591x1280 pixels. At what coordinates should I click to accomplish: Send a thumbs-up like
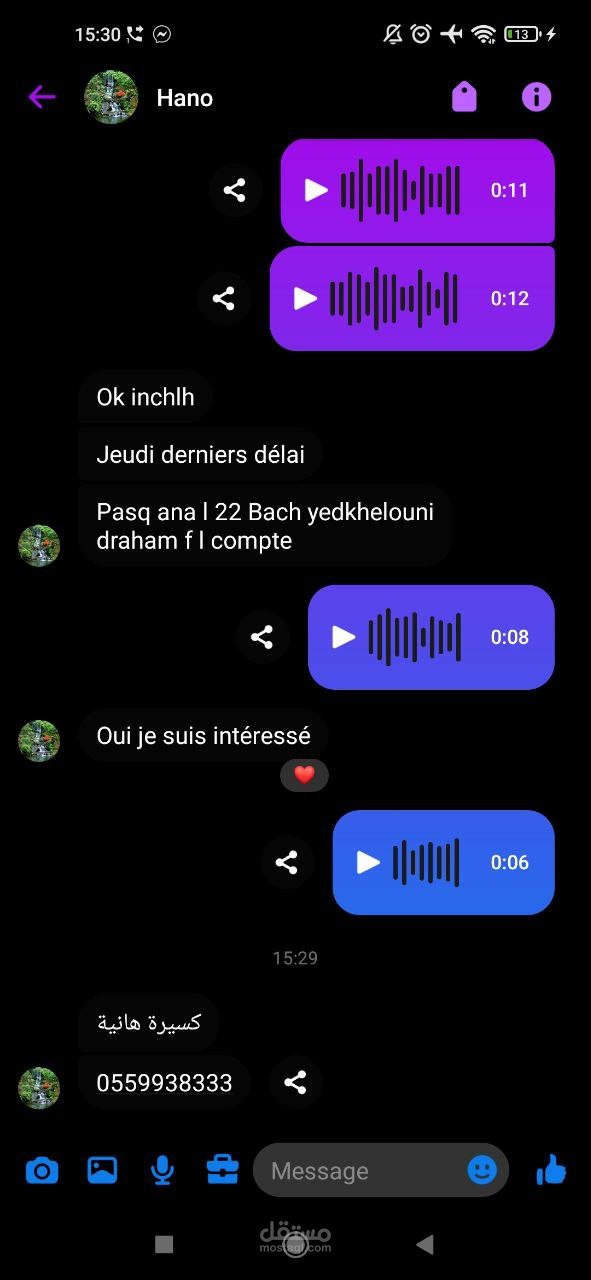[x=551, y=1169]
